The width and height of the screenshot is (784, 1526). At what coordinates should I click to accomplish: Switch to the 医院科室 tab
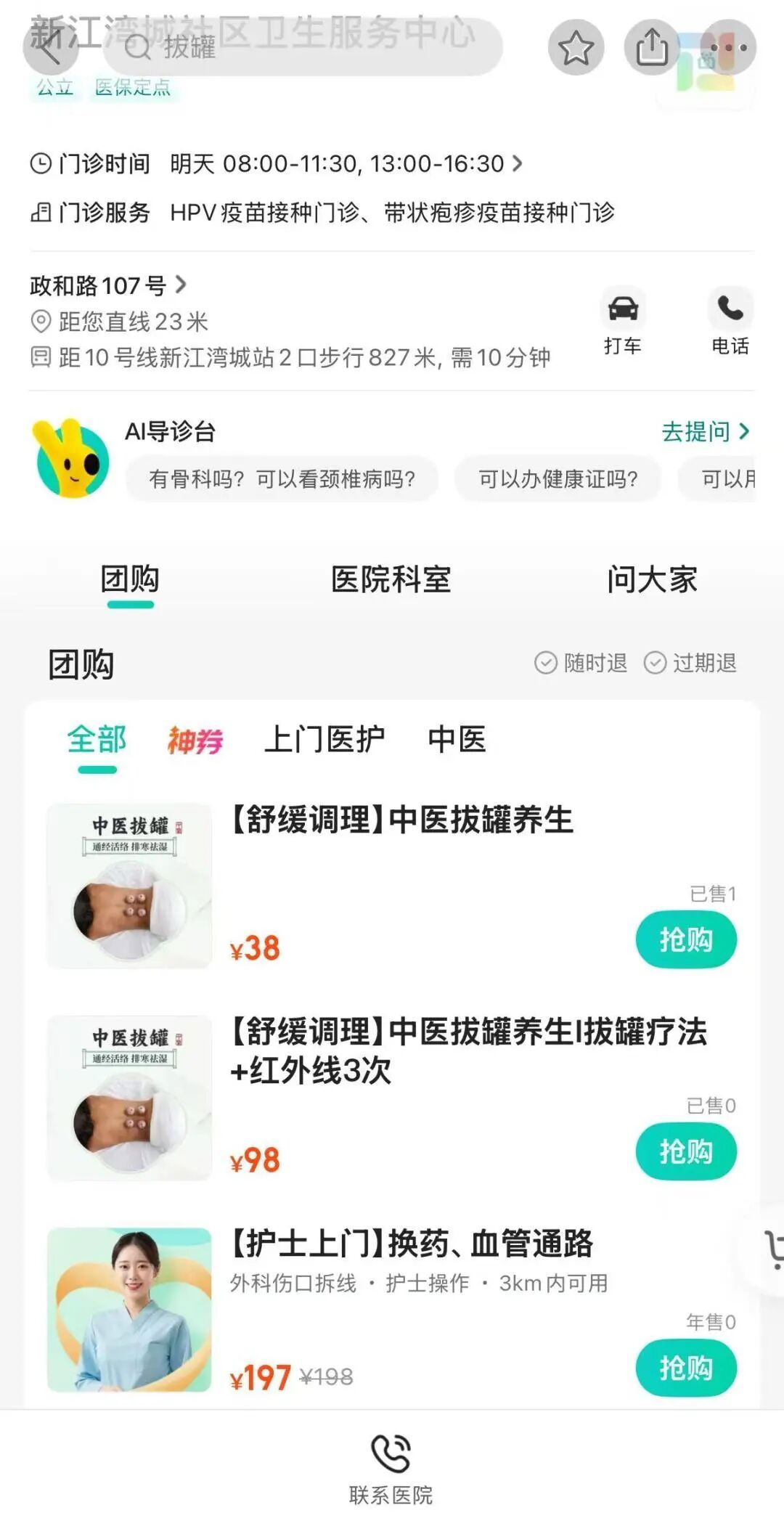(x=391, y=580)
